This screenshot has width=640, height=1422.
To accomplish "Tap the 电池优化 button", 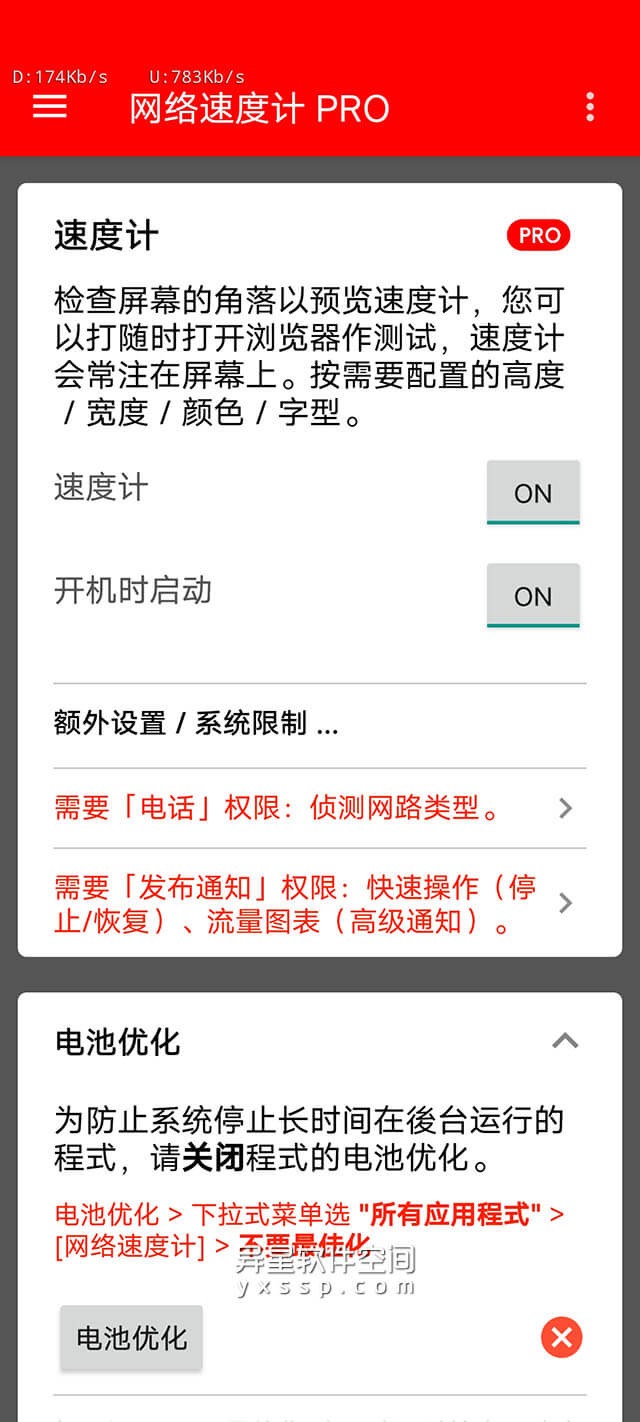I will point(131,1337).
